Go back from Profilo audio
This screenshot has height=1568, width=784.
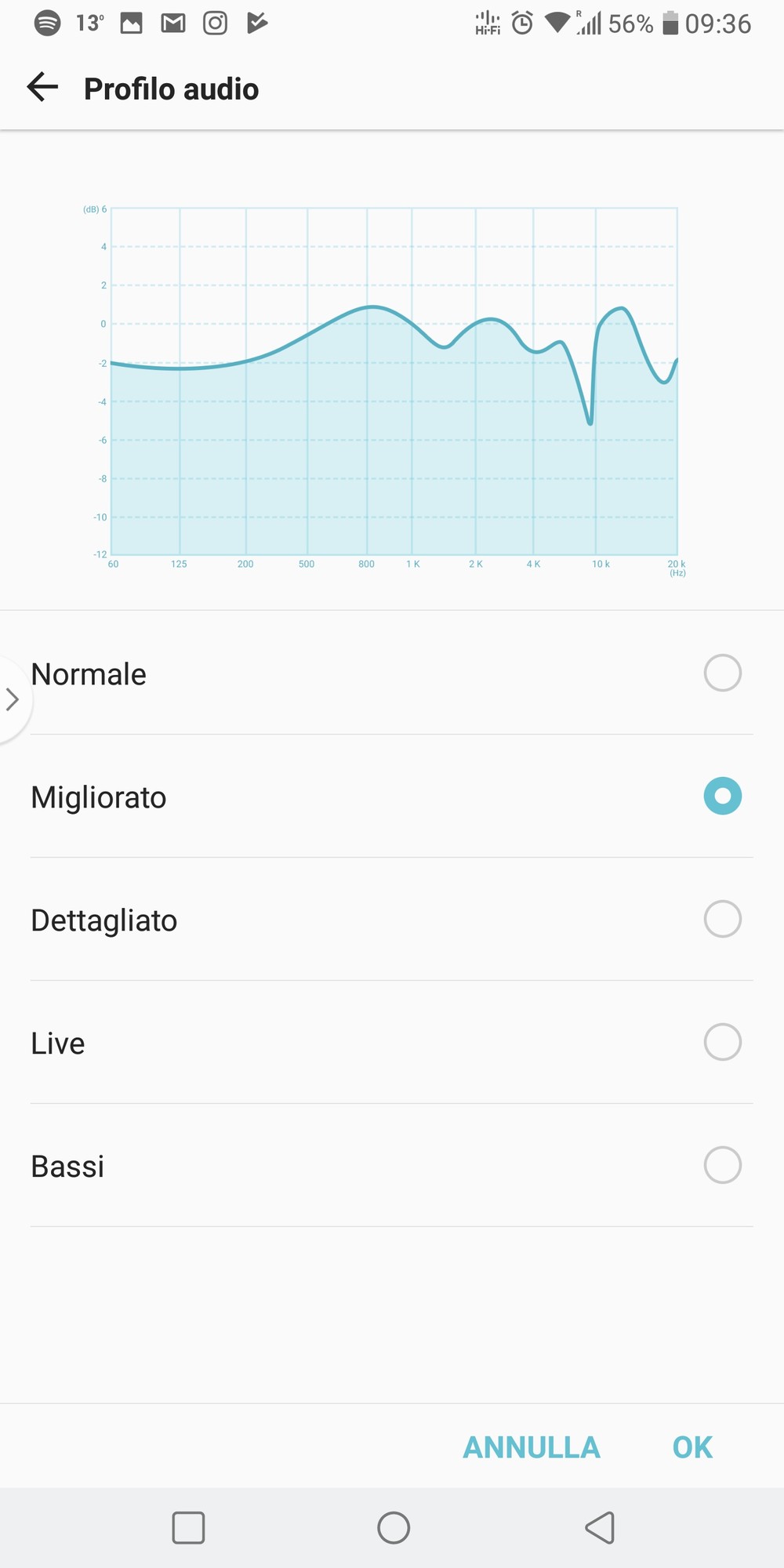[42, 87]
